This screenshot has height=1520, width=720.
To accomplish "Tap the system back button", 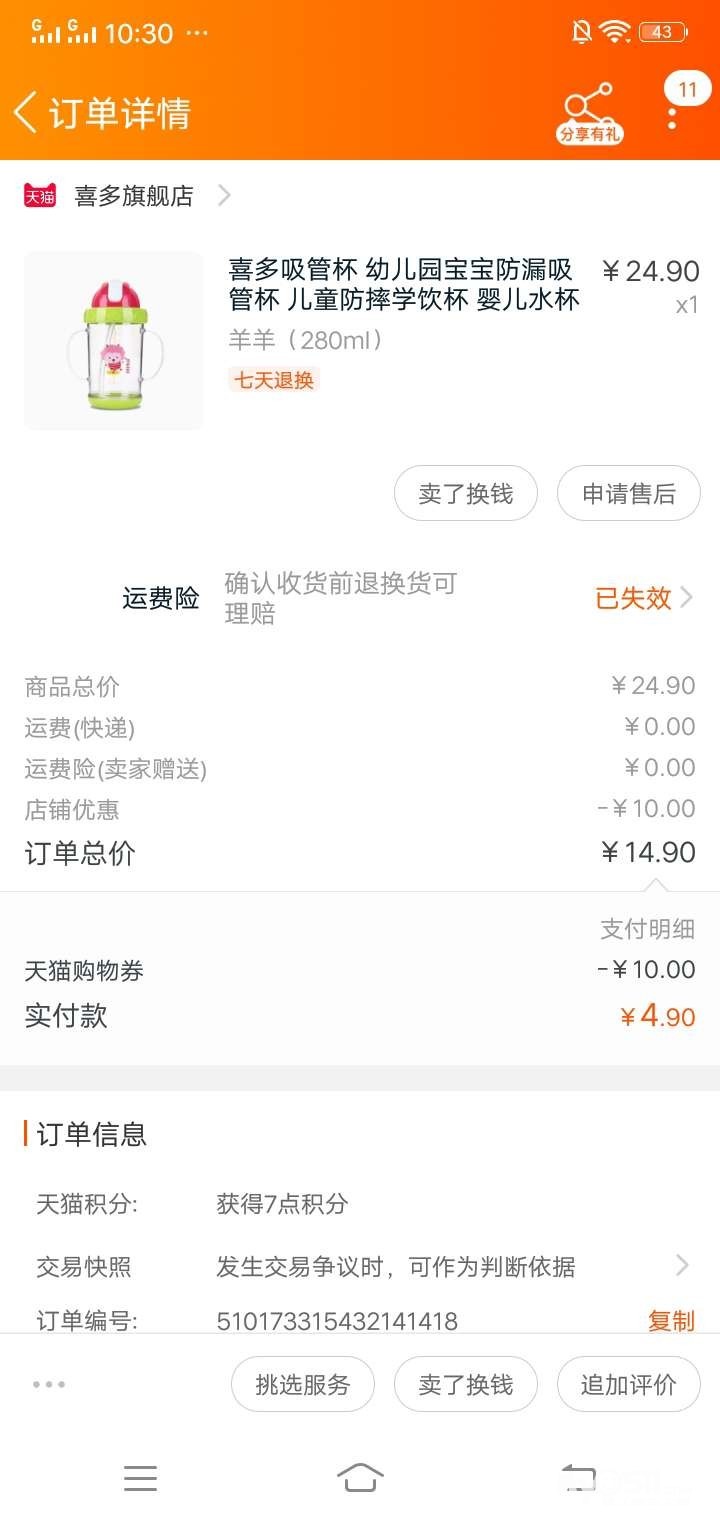I will [x=578, y=1477].
